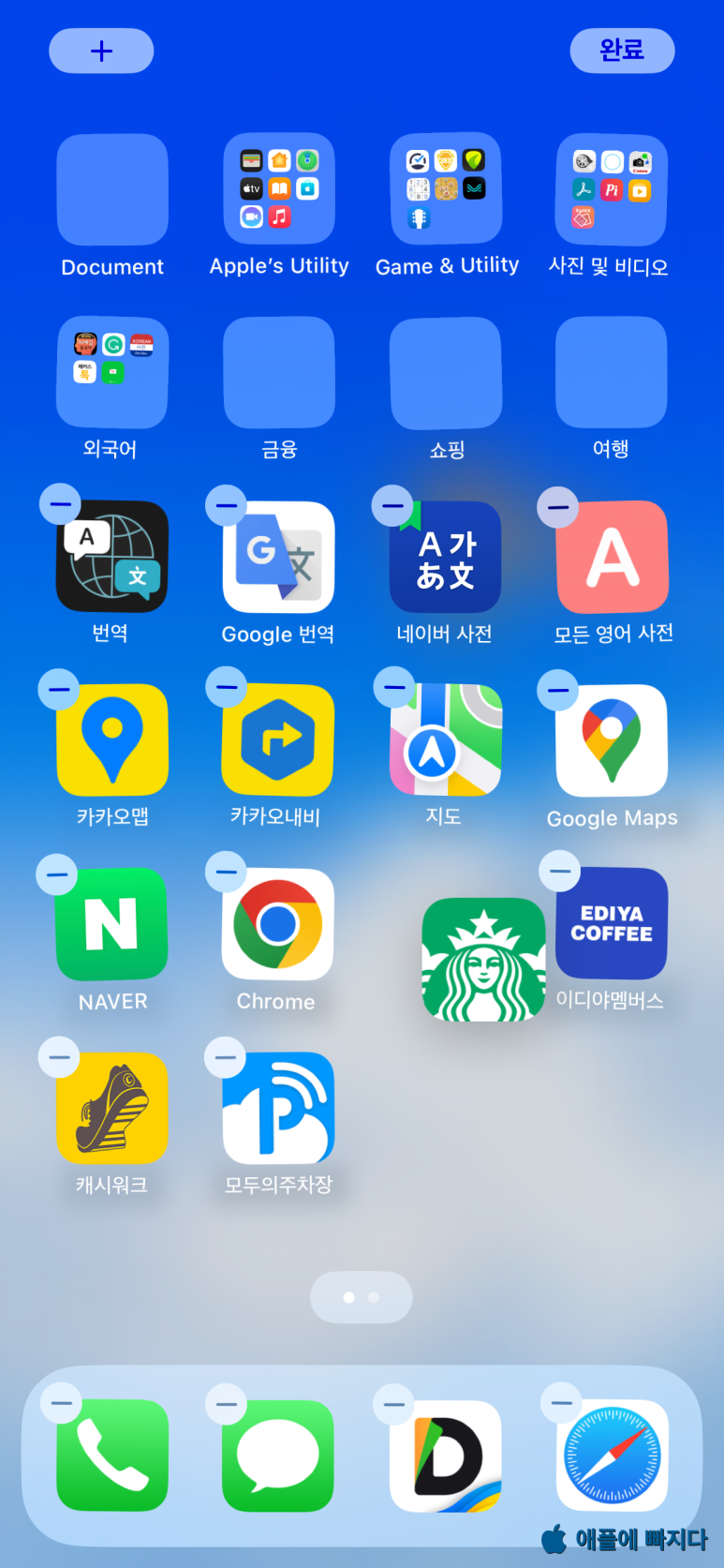
Task: Tap the plus button to add widgets
Action: coord(101,51)
